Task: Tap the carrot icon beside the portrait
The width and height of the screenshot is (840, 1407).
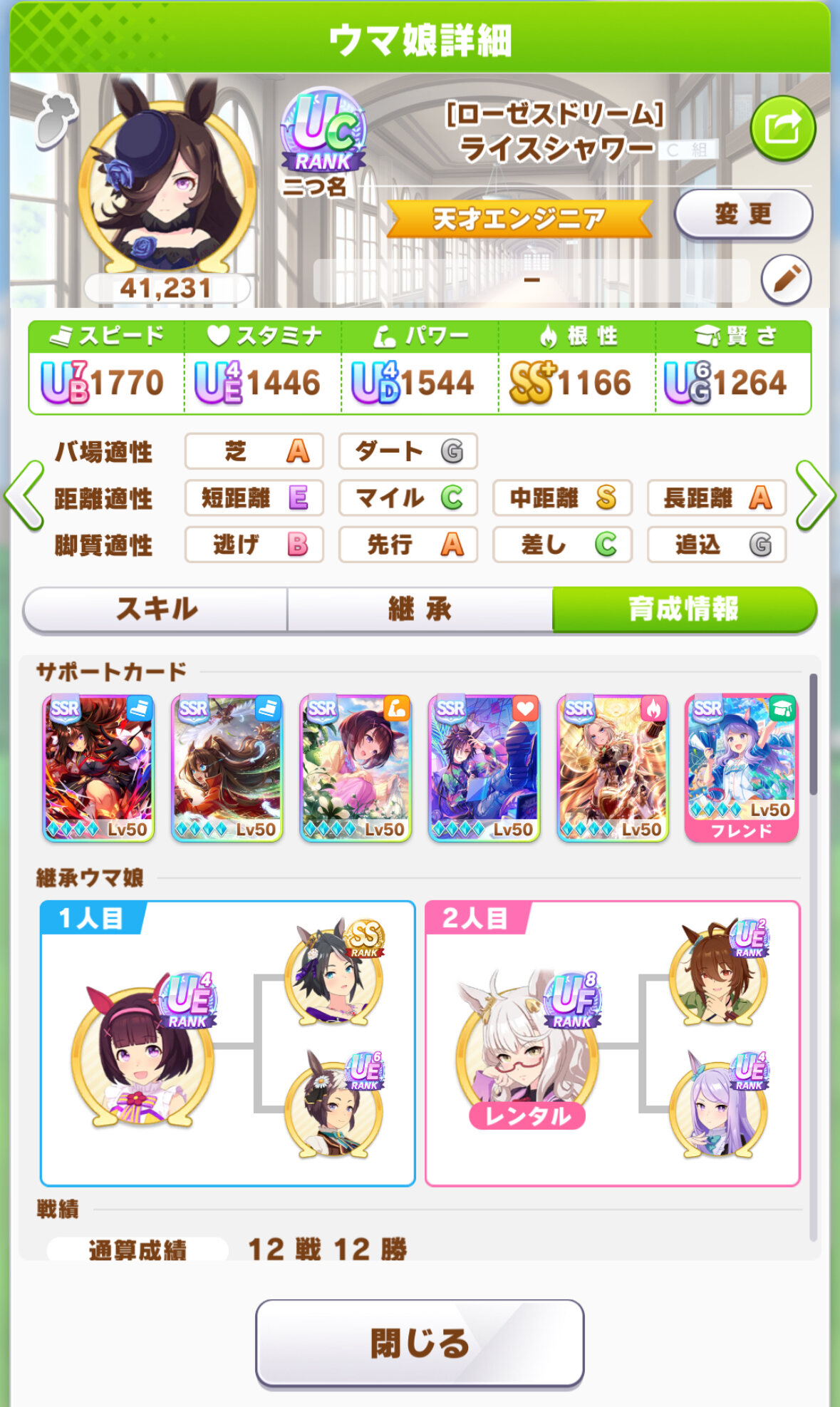Action: click(x=55, y=119)
